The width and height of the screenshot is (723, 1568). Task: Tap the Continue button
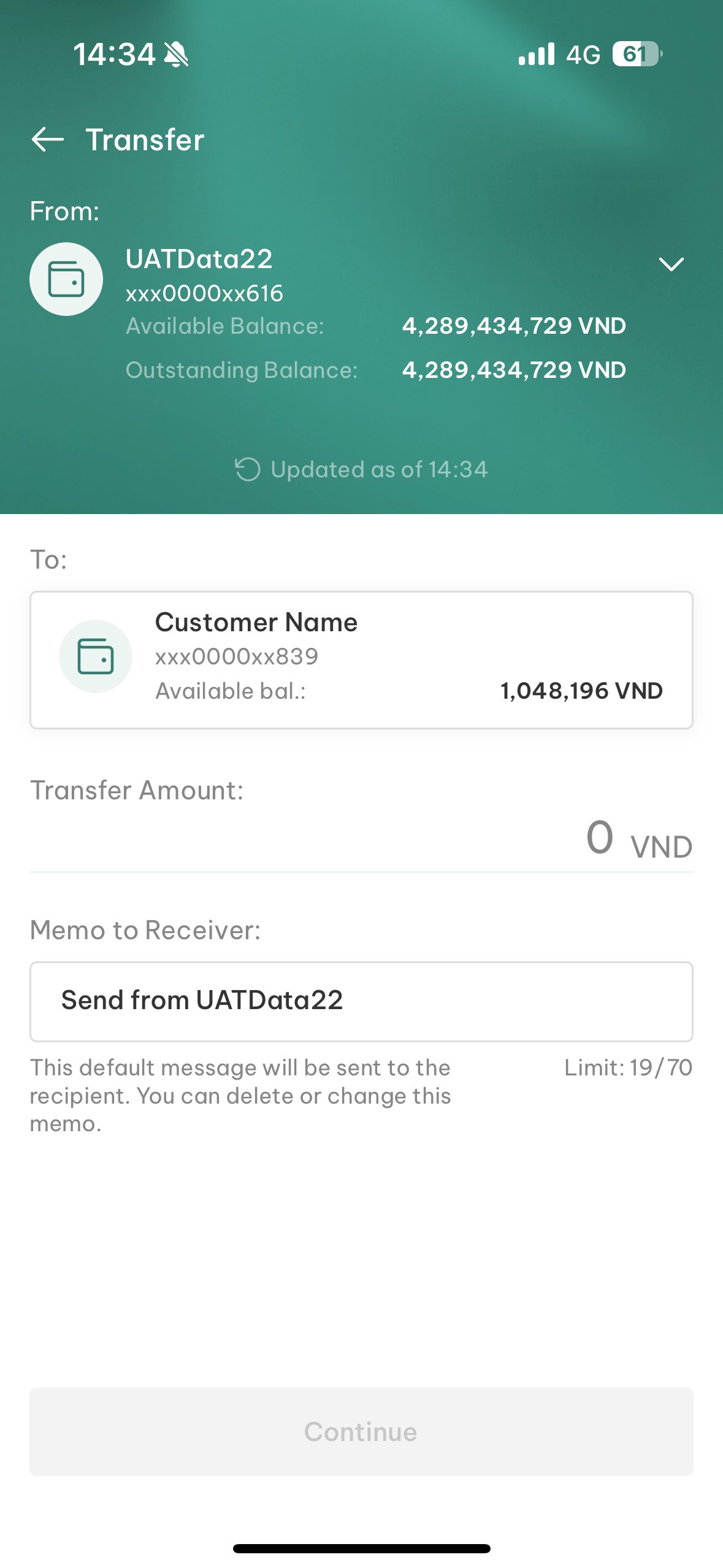tap(361, 1431)
